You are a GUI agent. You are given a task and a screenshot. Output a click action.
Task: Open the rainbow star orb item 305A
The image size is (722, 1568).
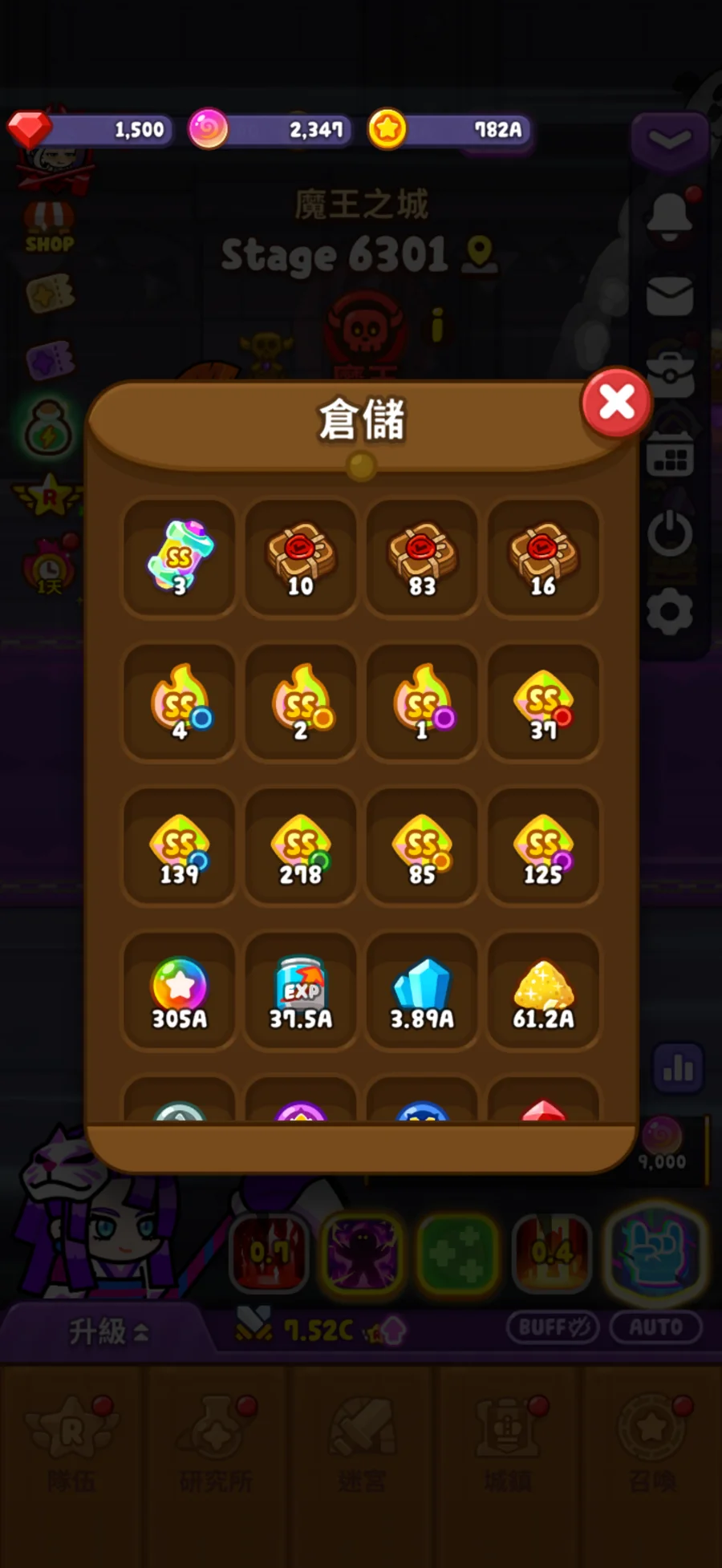click(179, 991)
